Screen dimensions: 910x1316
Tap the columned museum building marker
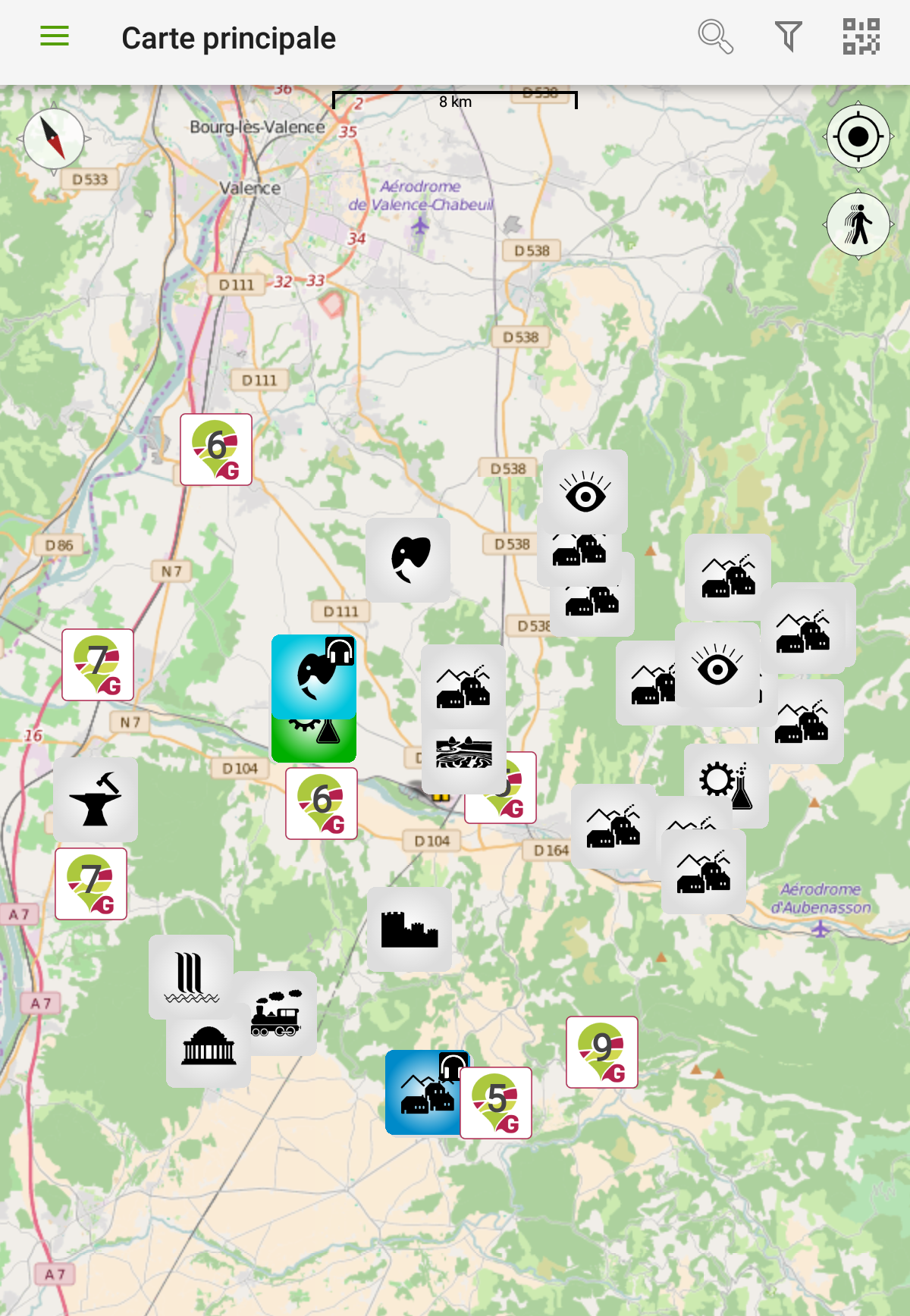(209, 1048)
